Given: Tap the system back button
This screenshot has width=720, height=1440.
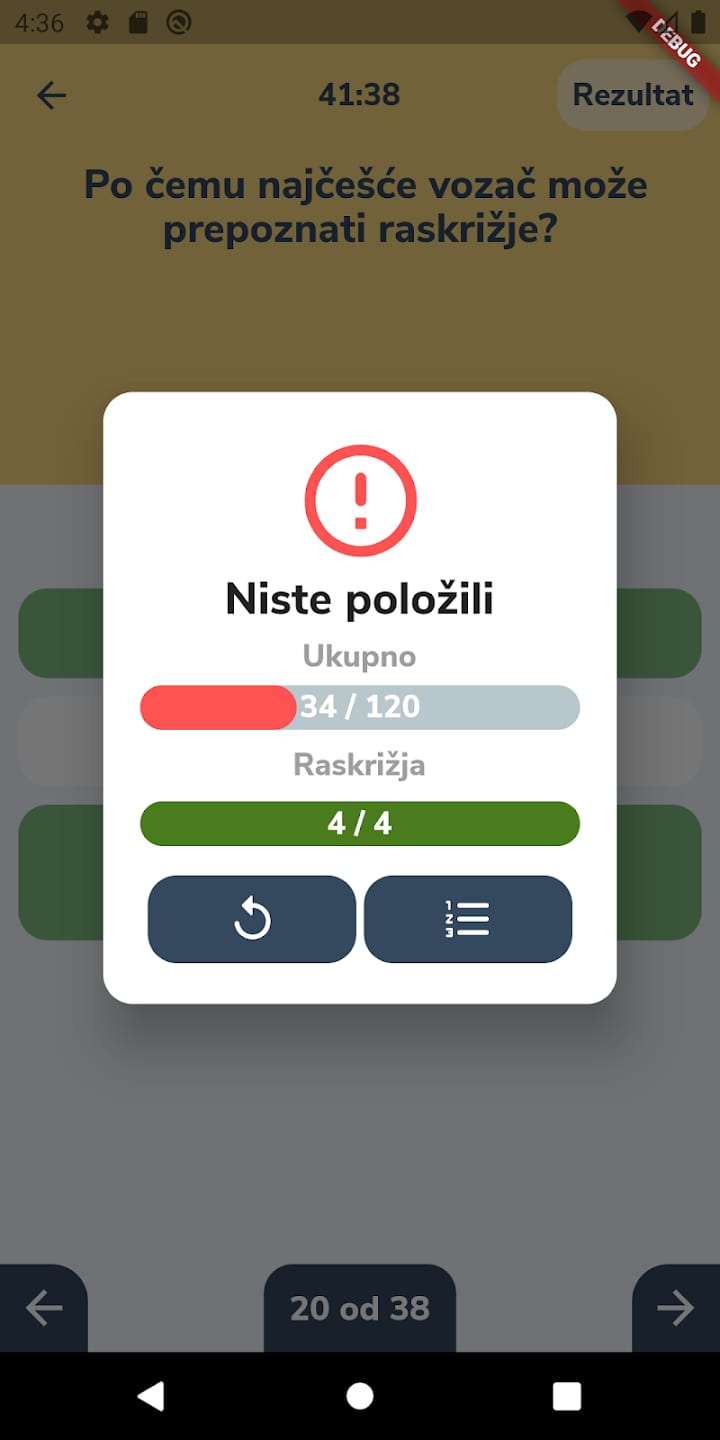Looking at the screenshot, I should [151, 1396].
